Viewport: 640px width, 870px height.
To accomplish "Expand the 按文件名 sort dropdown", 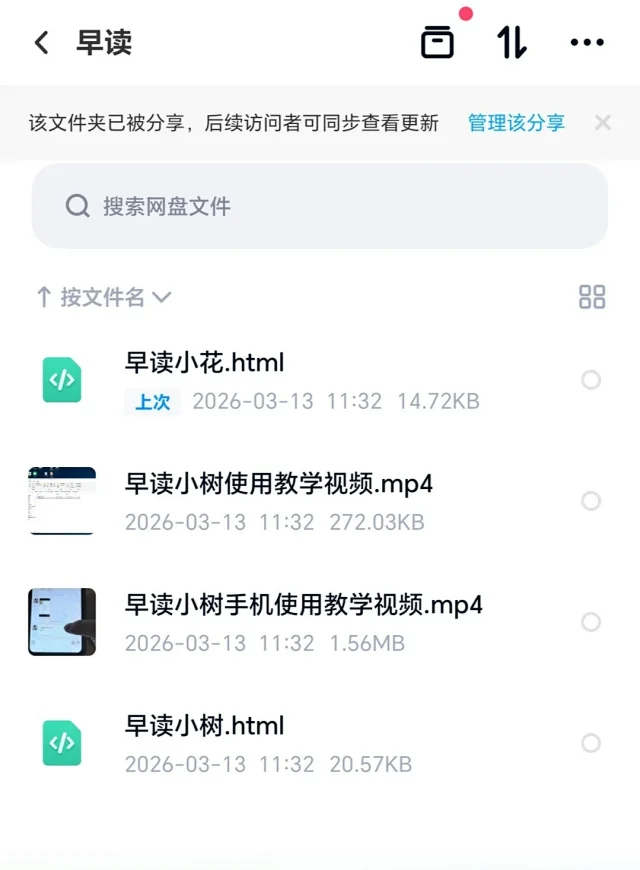I will [104, 297].
